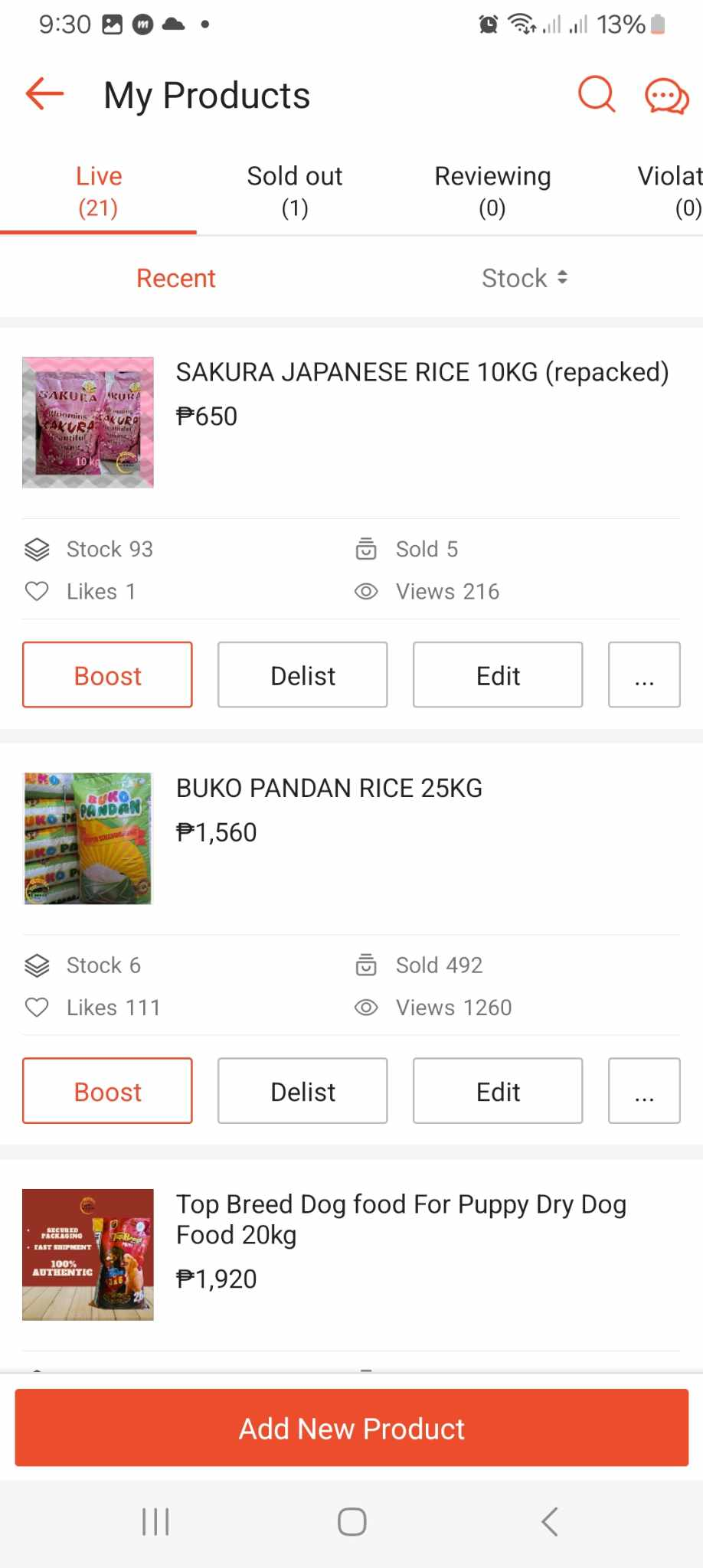Switch to the Sold out tab

click(x=295, y=191)
